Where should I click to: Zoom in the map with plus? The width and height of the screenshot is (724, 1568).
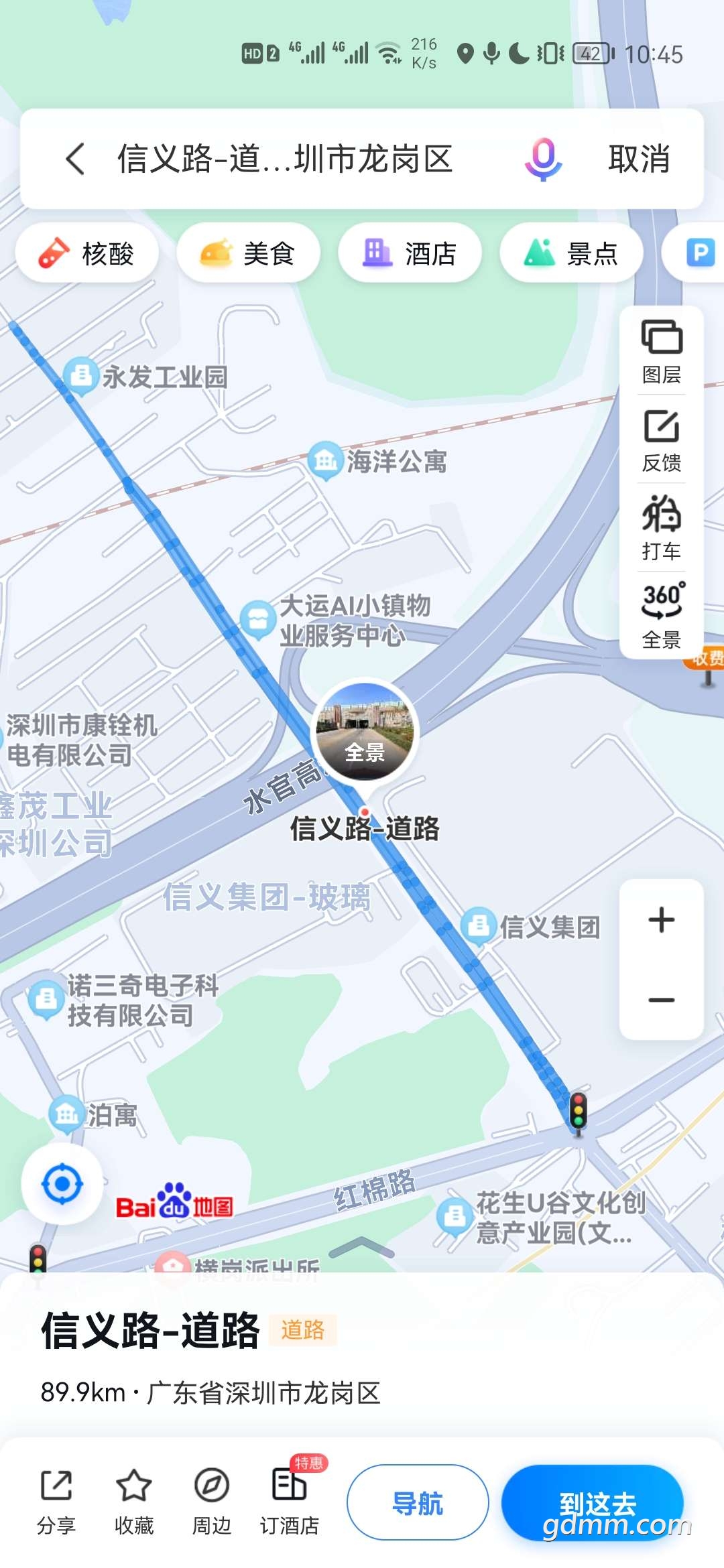point(662,920)
